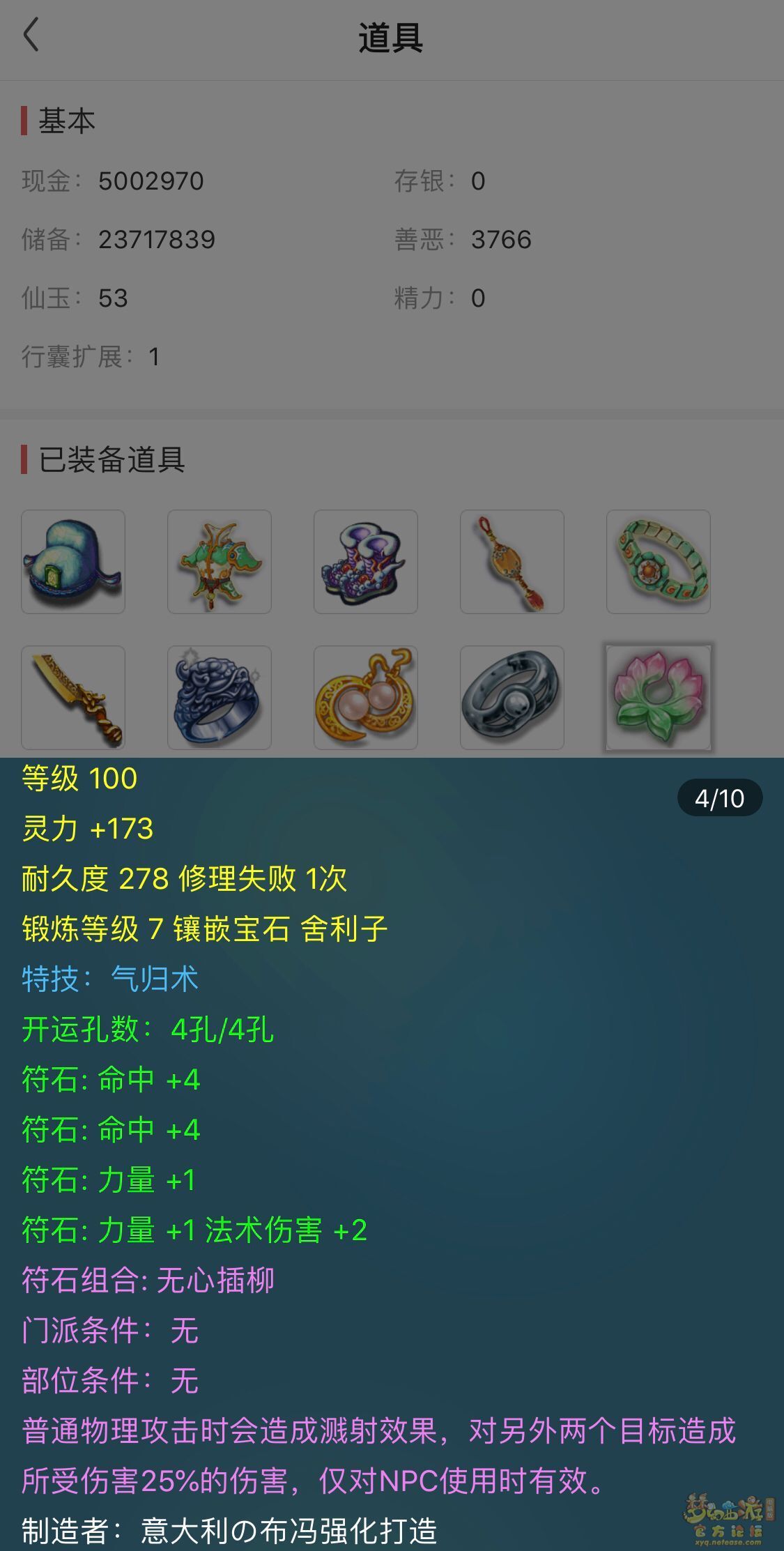View the green armor item
This screenshot has width=784, height=1551.
click(220, 562)
